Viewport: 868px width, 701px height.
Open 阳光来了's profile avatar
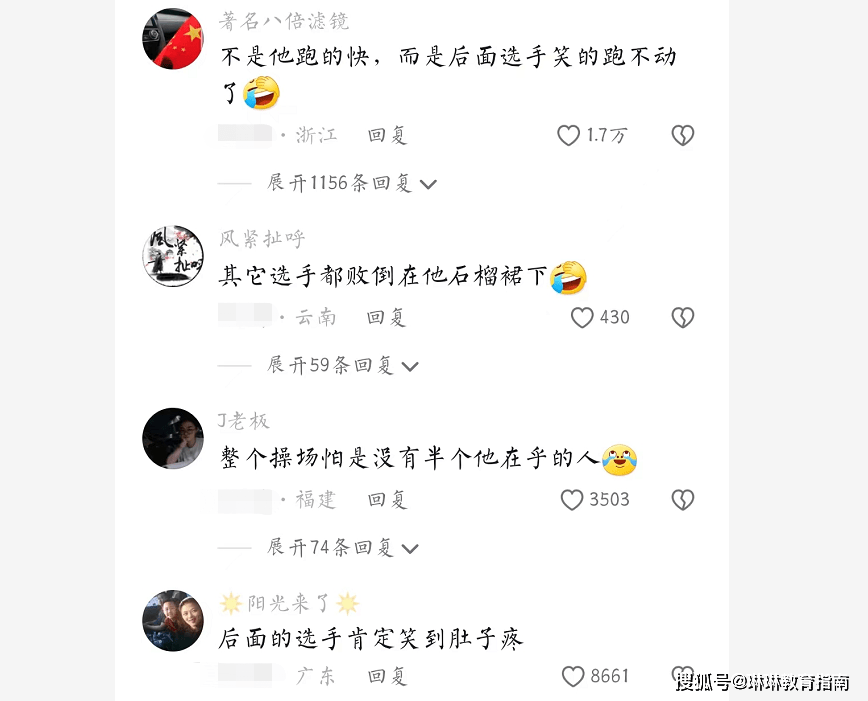(x=173, y=620)
